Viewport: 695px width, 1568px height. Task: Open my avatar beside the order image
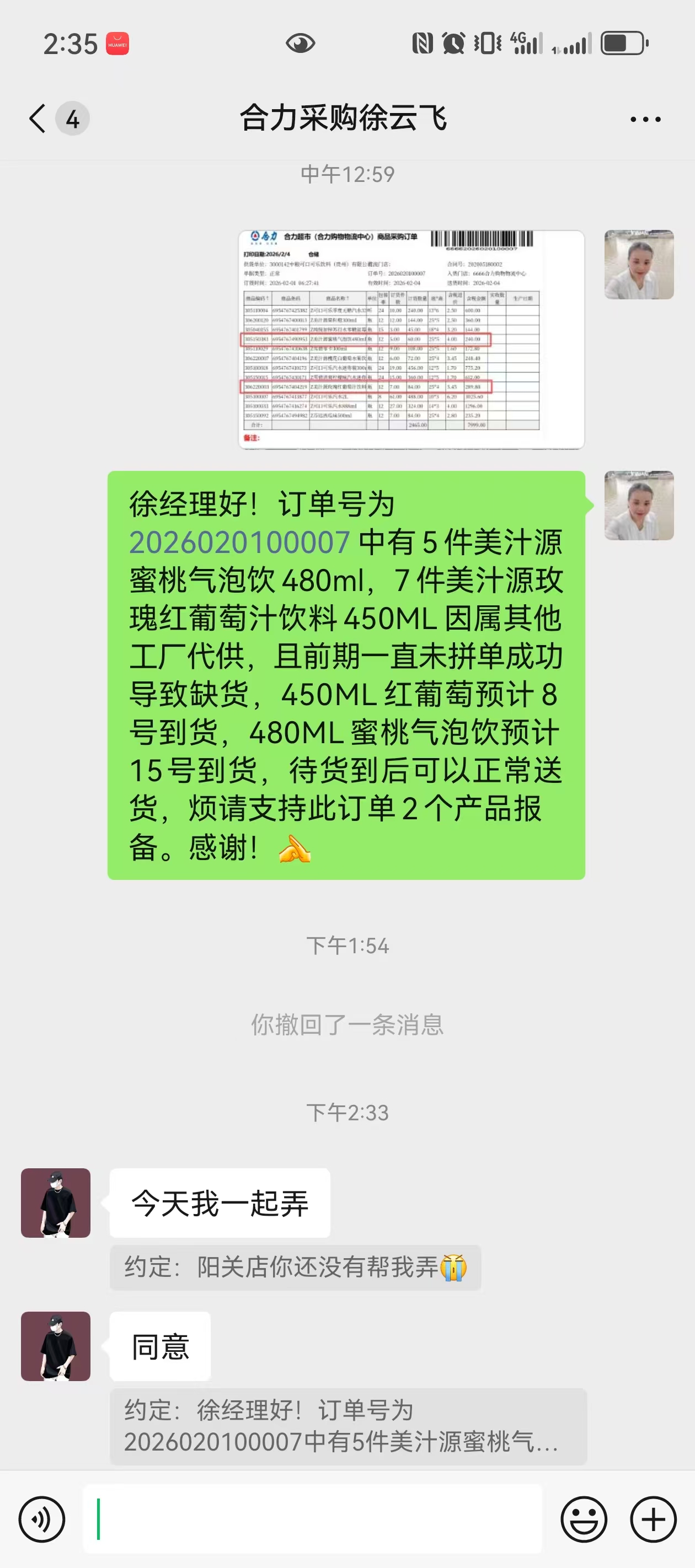coord(638,265)
